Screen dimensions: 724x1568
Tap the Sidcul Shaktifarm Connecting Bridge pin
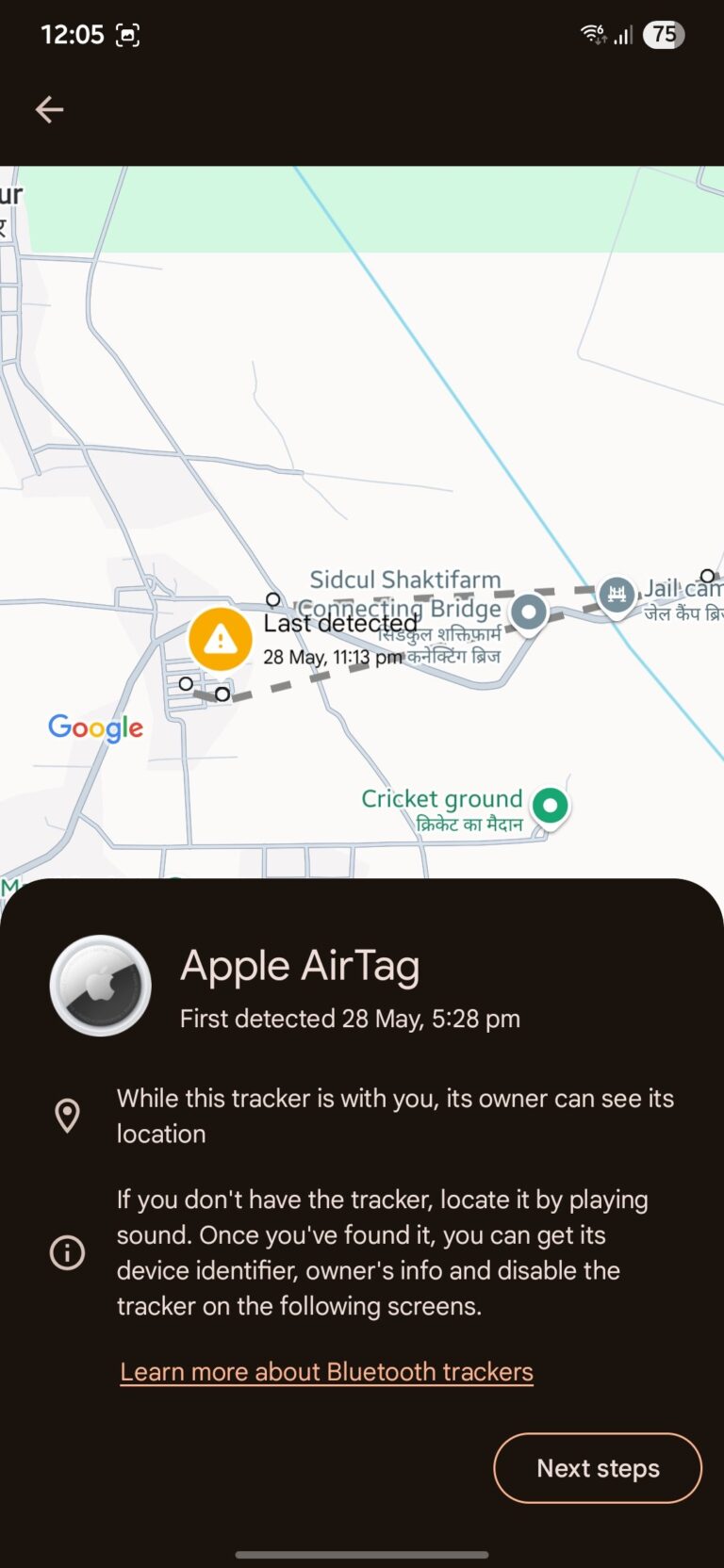529,612
